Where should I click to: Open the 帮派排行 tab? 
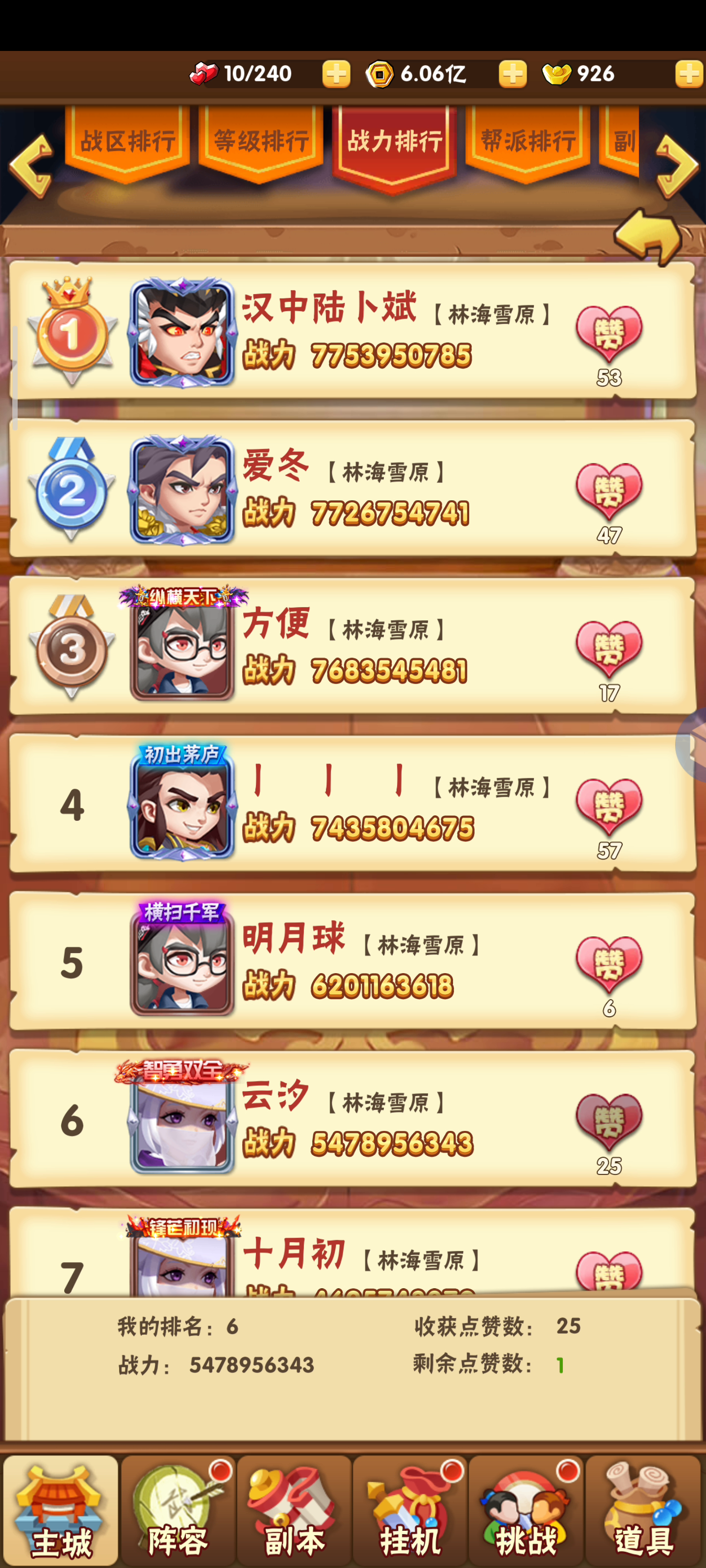tap(528, 144)
